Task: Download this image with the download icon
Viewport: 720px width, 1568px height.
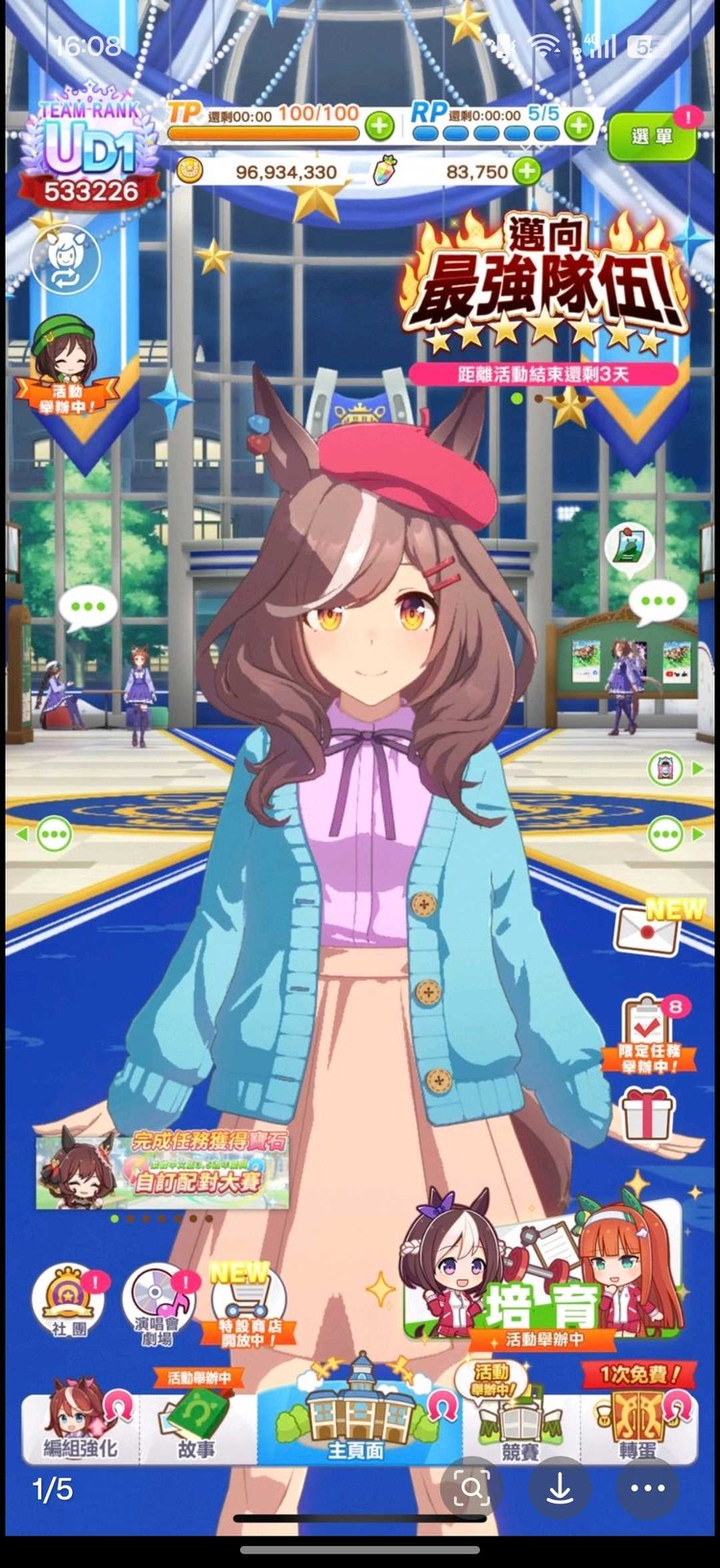Action: (560, 1489)
